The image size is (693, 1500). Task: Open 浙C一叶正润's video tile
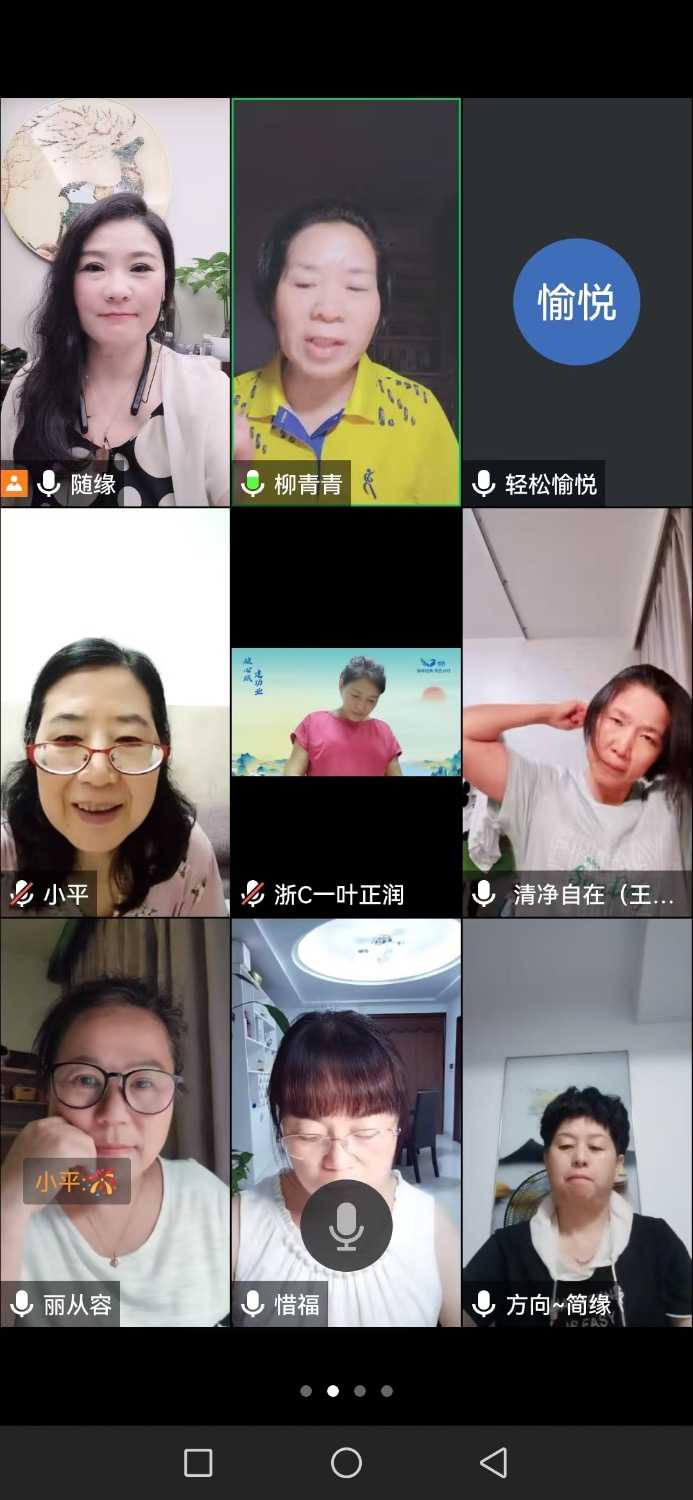point(346,712)
